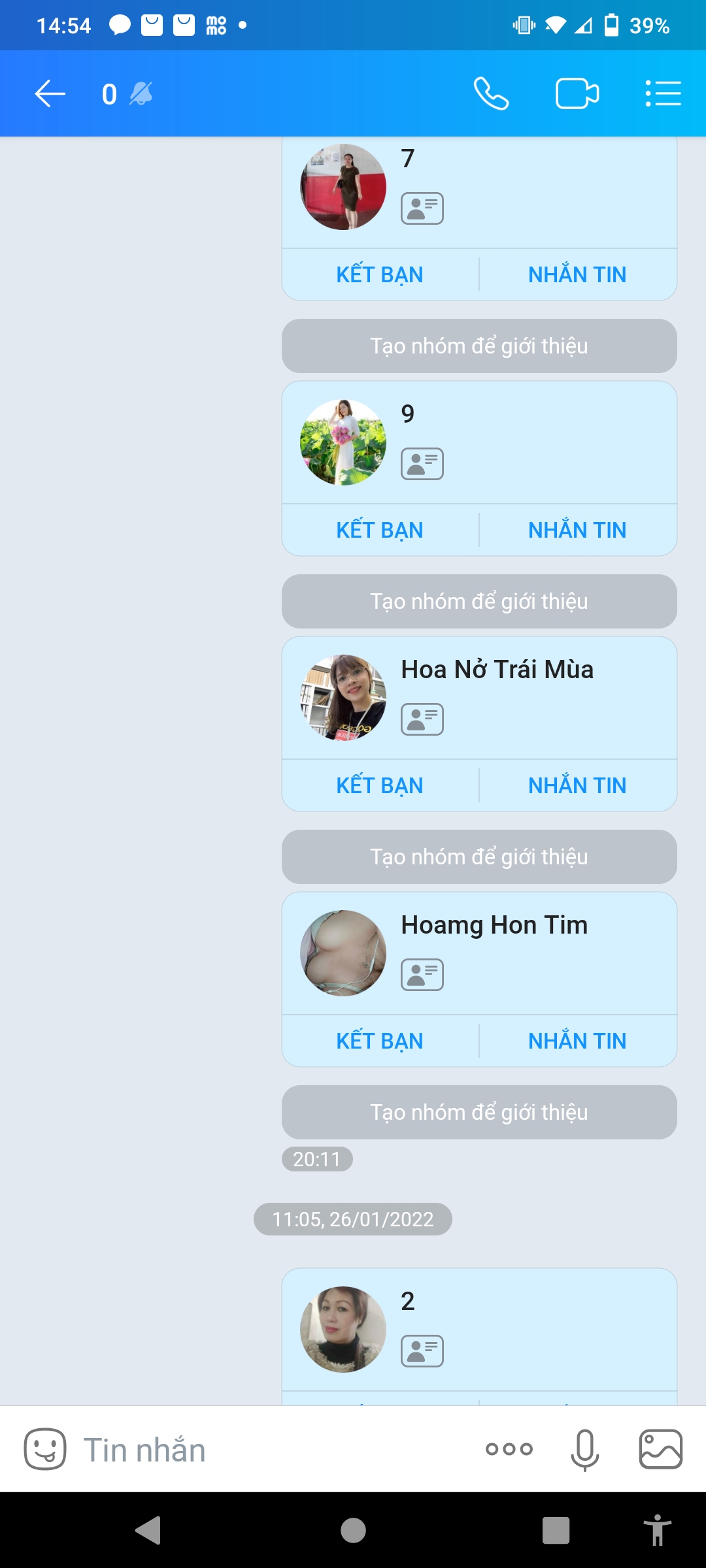This screenshot has width=706, height=1568.
Task: Open more attachment options
Action: 509,1449
